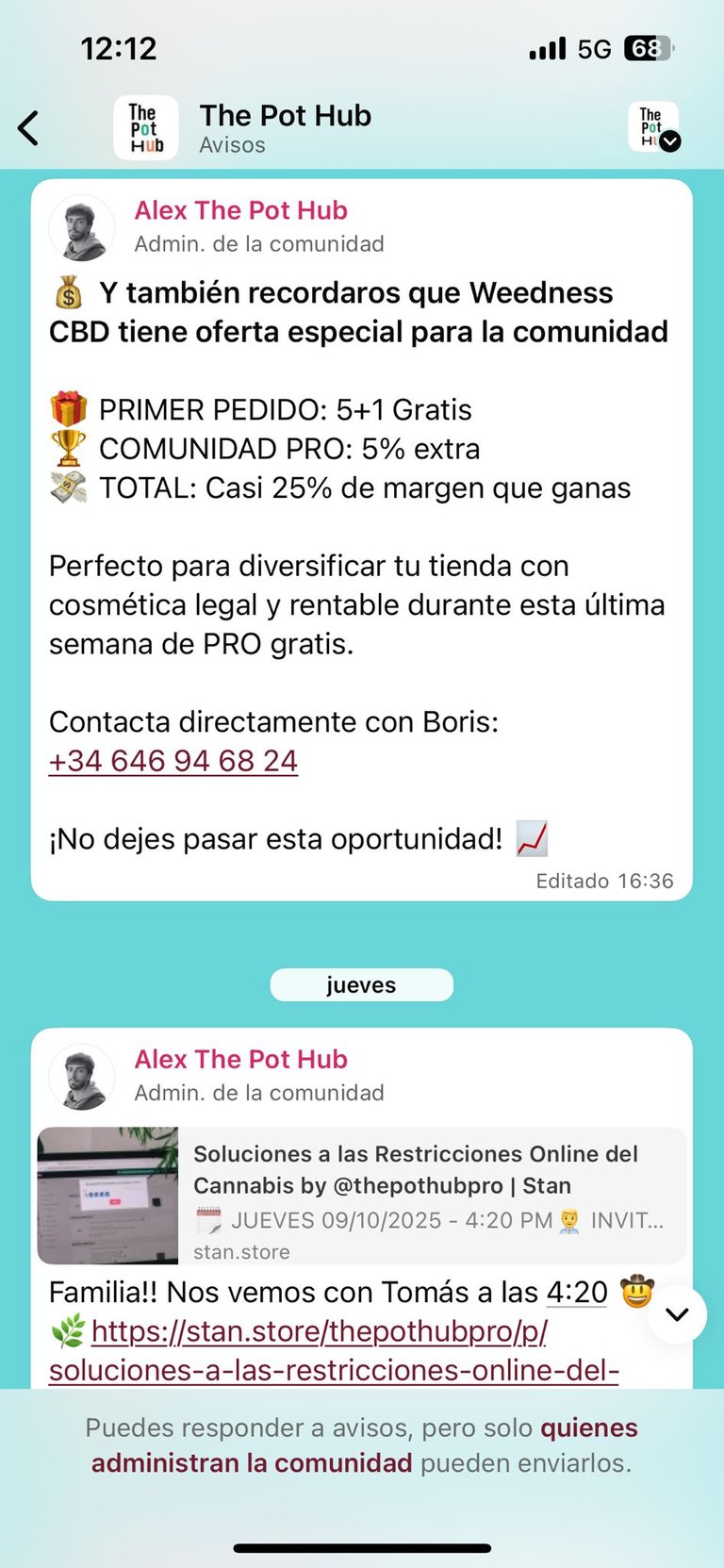Go back to the previous screen
Screen dimensions: 724x1568
pos(29,128)
